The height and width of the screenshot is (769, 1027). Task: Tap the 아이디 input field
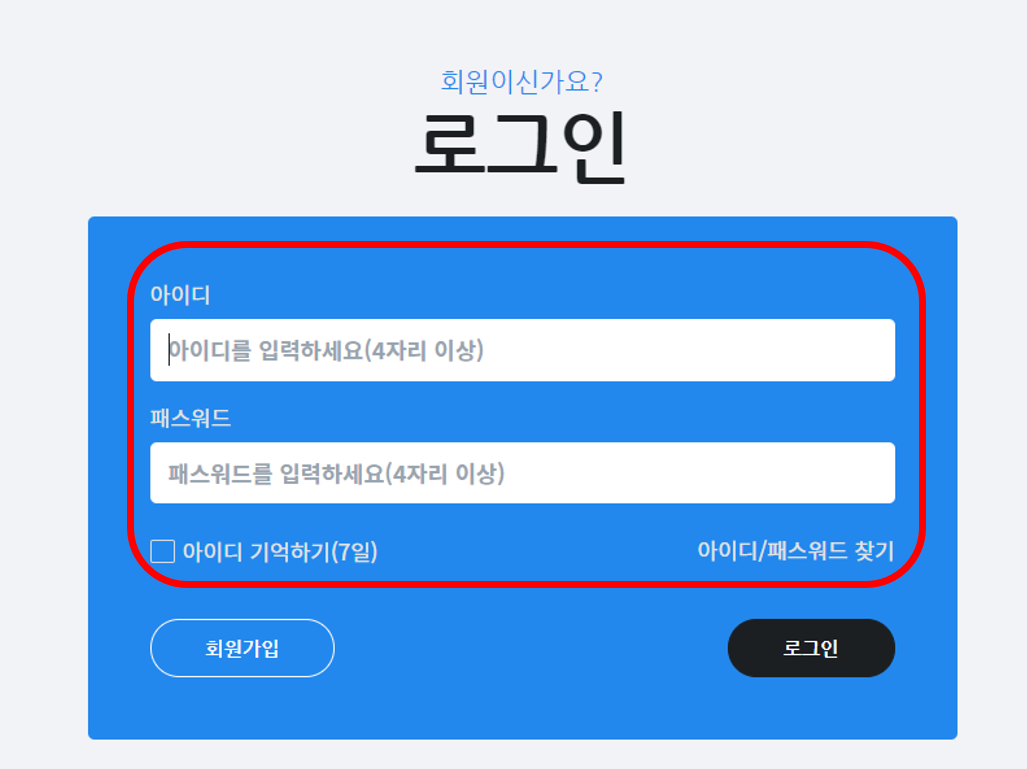coord(522,350)
